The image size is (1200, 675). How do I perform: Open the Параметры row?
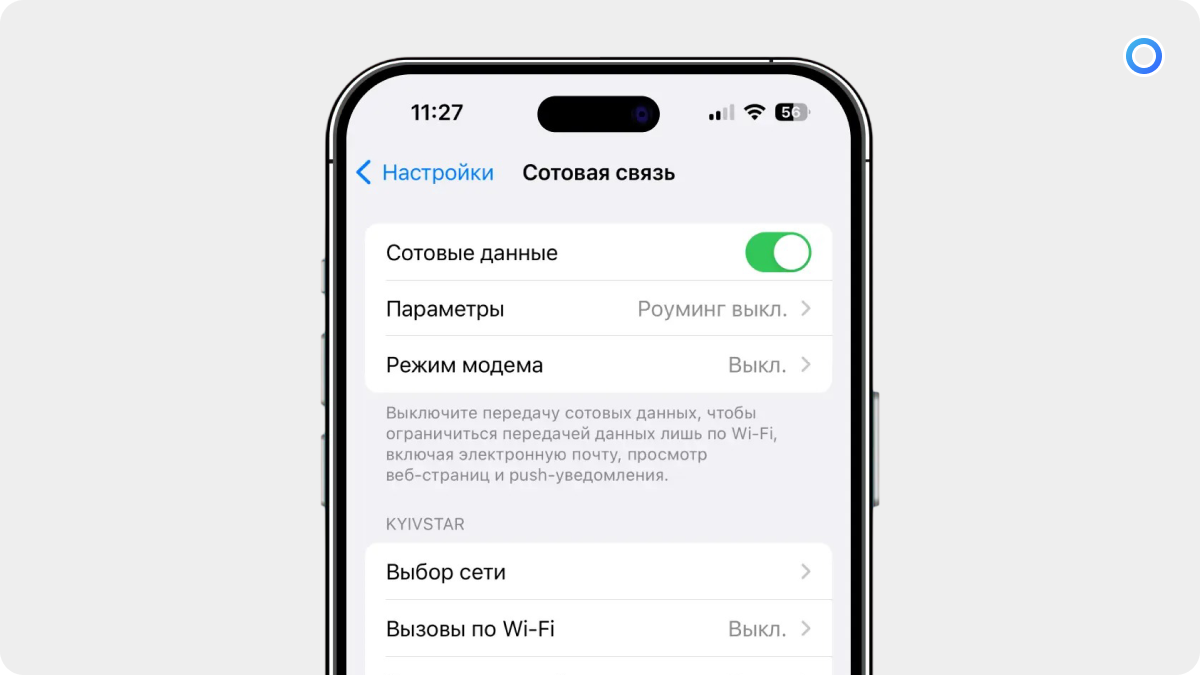598,309
